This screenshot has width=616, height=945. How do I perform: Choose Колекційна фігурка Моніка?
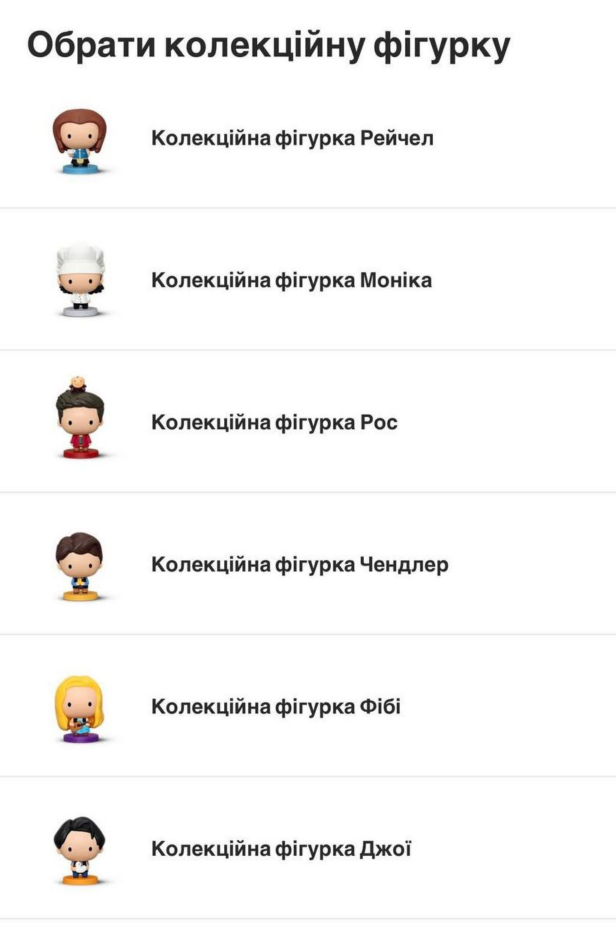click(x=291, y=280)
